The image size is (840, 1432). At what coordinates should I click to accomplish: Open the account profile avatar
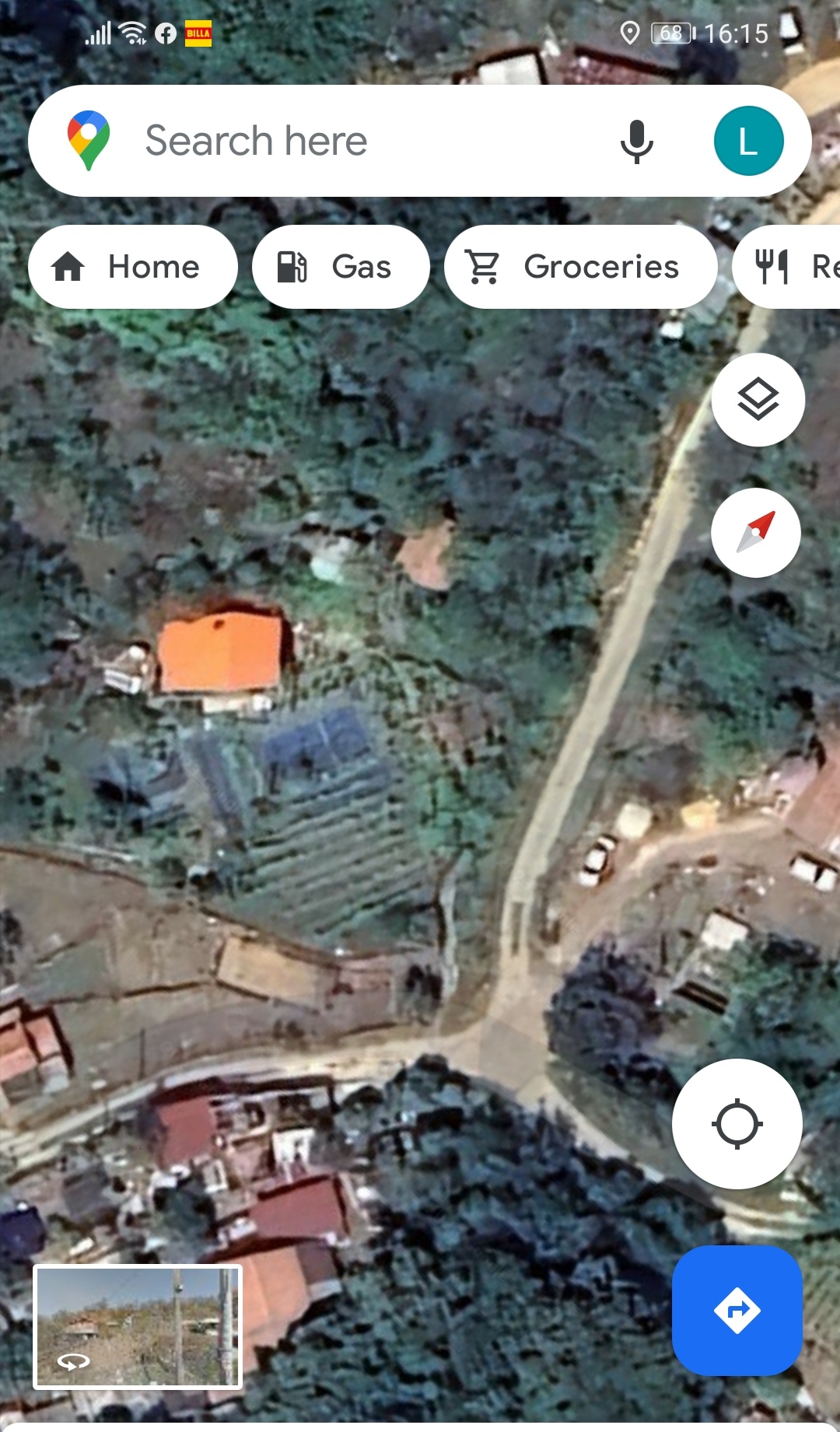point(748,141)
